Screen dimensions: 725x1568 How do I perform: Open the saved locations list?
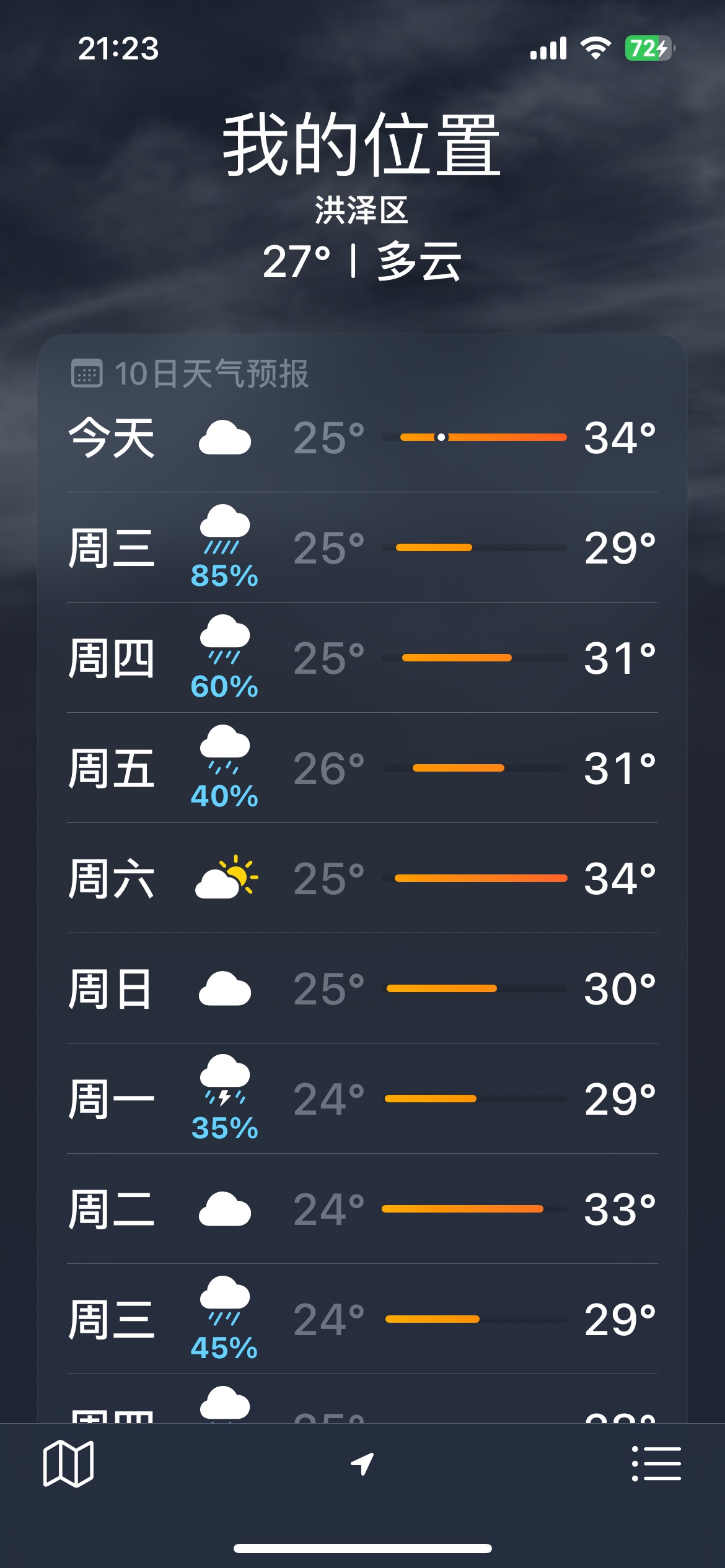[656, 1463]
